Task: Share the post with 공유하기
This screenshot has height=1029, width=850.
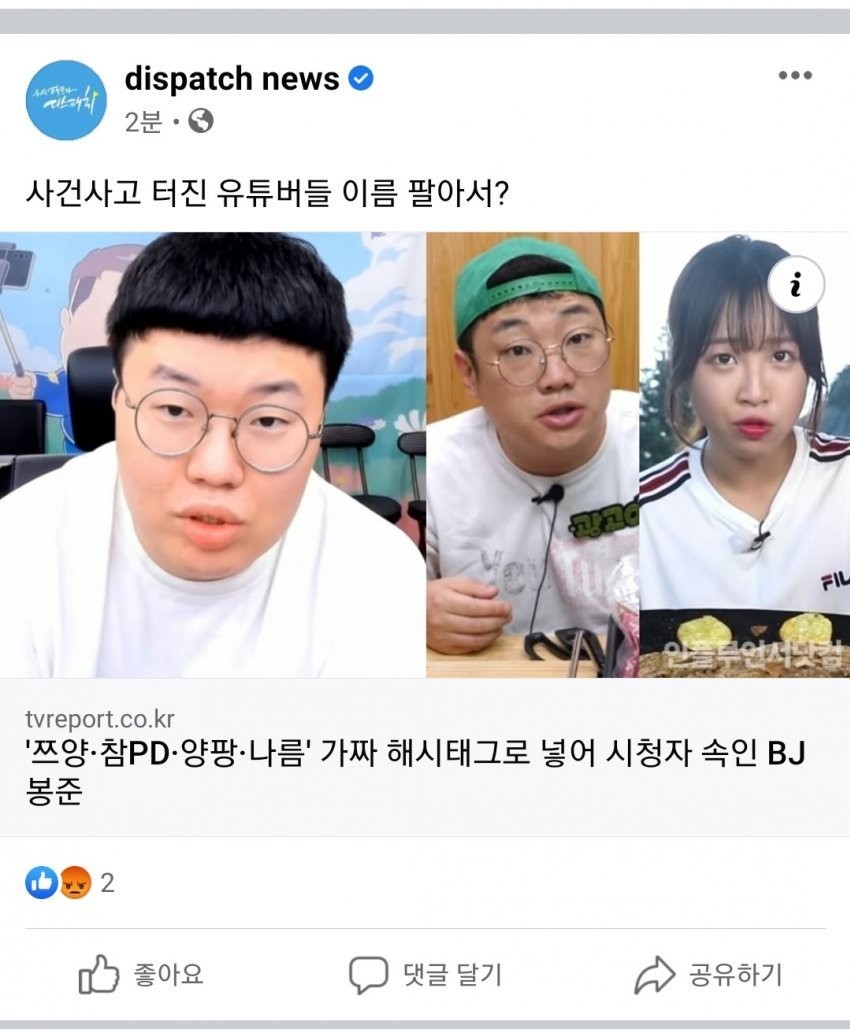Action: [708, 975]
